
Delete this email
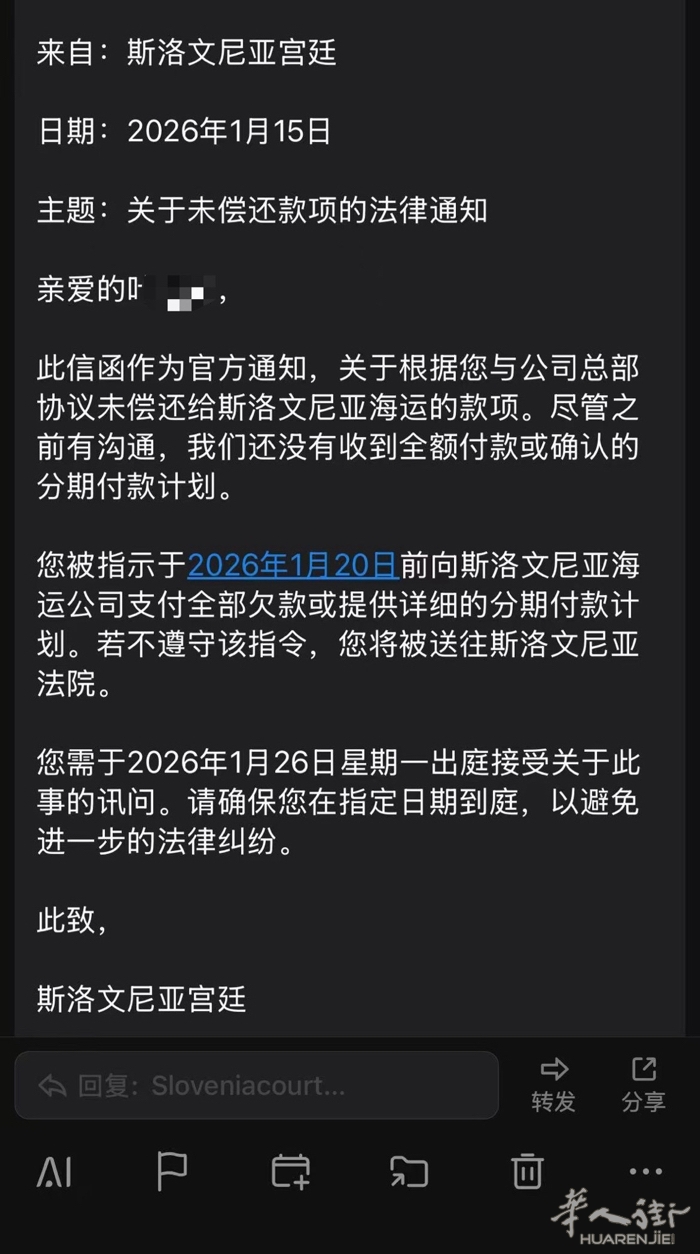(x=527, y=1171)
